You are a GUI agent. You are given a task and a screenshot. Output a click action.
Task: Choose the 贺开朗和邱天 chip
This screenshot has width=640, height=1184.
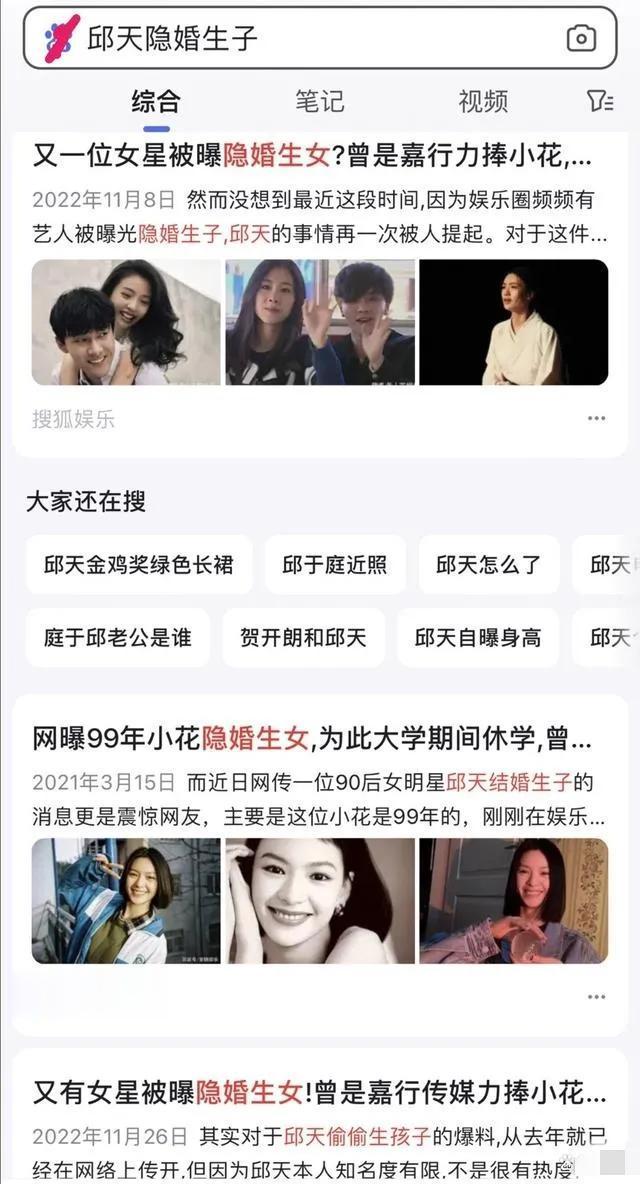(304, 637)
